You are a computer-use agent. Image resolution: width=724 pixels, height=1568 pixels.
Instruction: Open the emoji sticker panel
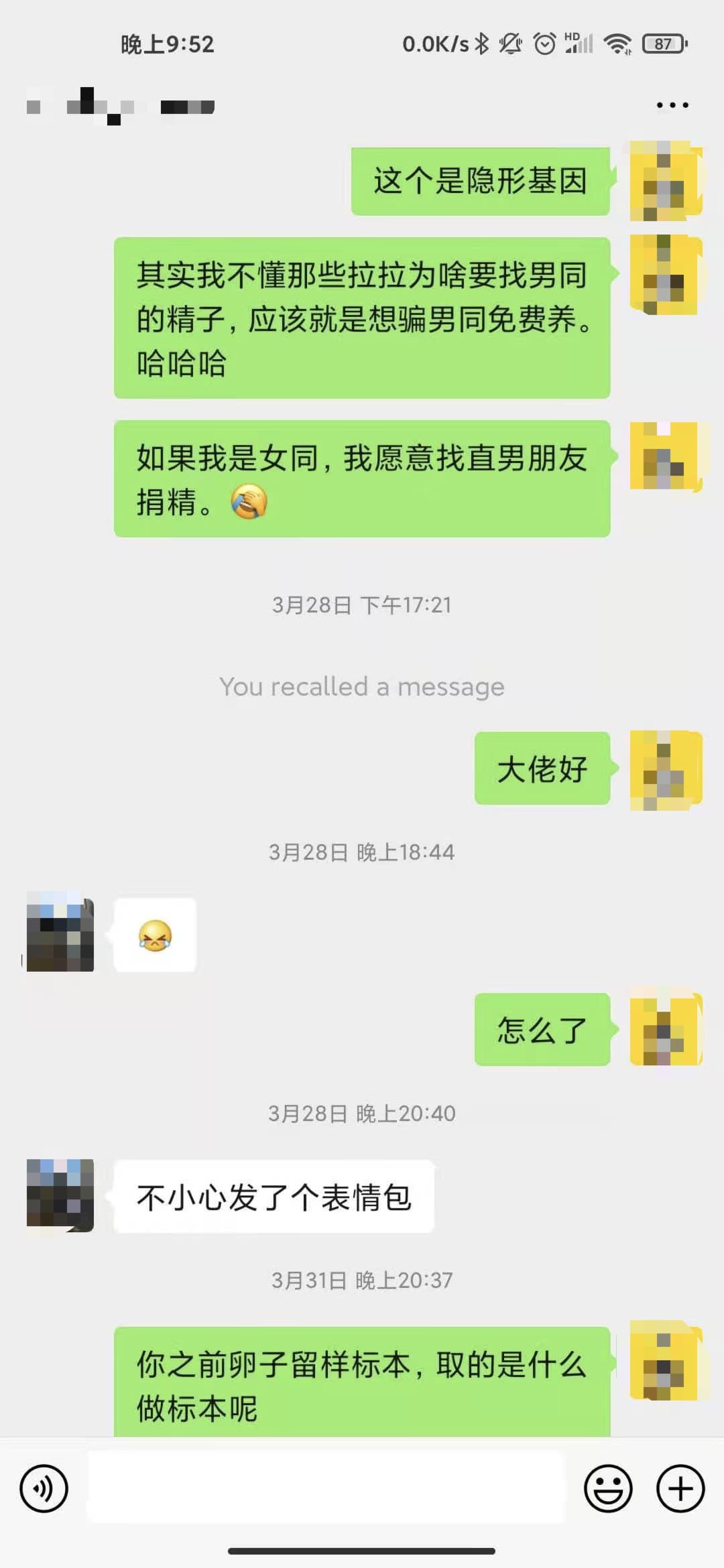[608, 1489]
